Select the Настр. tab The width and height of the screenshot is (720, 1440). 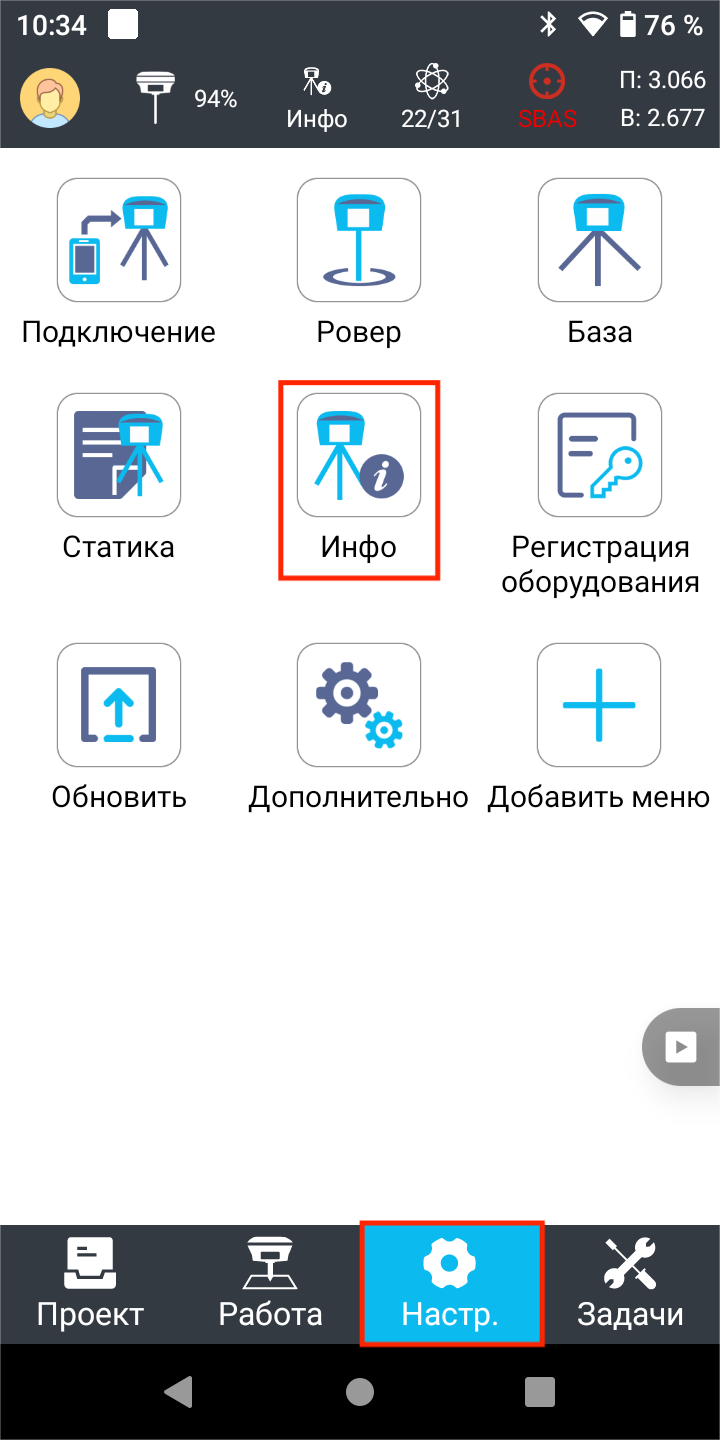point(450,1284)
